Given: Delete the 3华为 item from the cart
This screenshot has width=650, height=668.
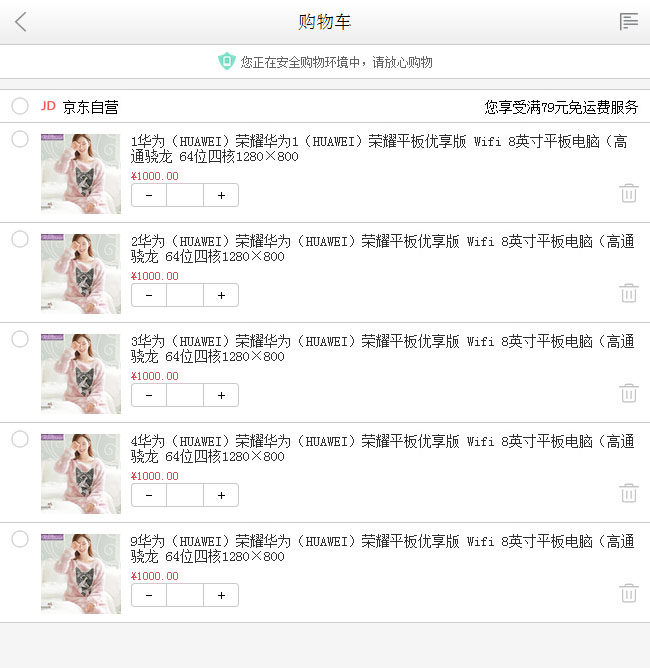Looking at the screenshot, I should (629, 393).
